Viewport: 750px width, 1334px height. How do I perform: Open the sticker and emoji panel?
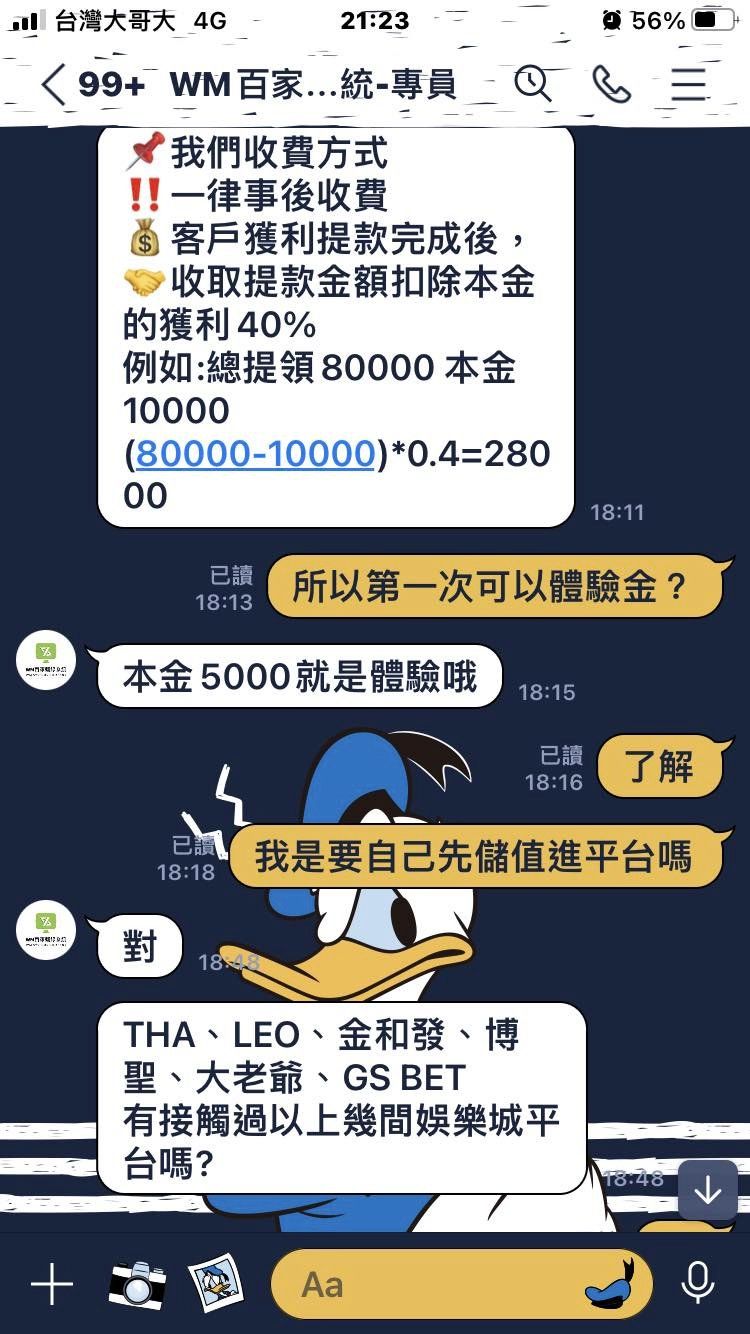[612, 1284]
